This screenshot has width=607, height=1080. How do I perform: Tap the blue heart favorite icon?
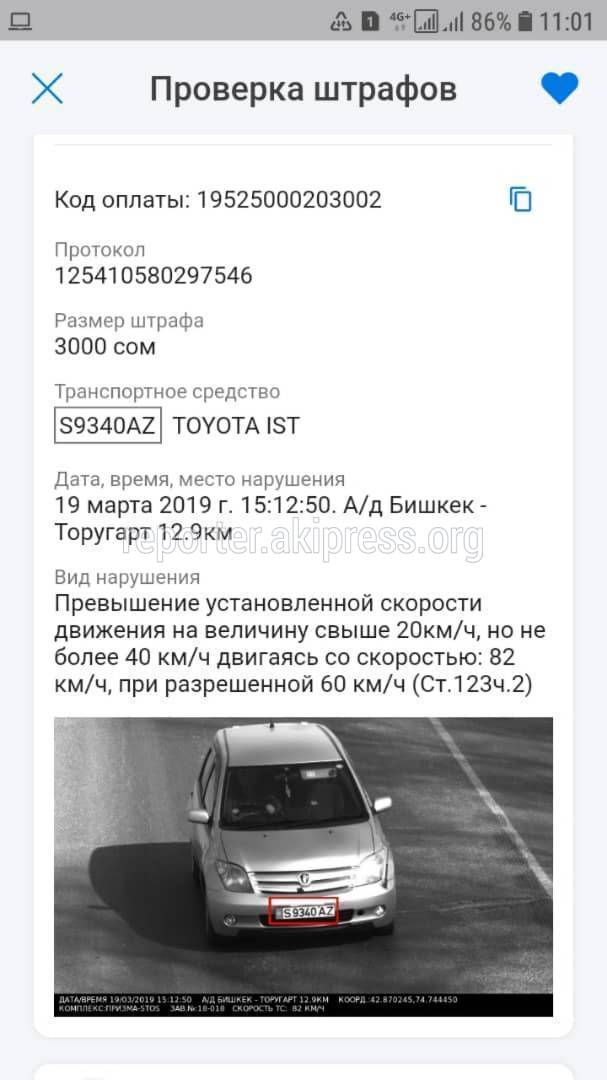(559, 89)
